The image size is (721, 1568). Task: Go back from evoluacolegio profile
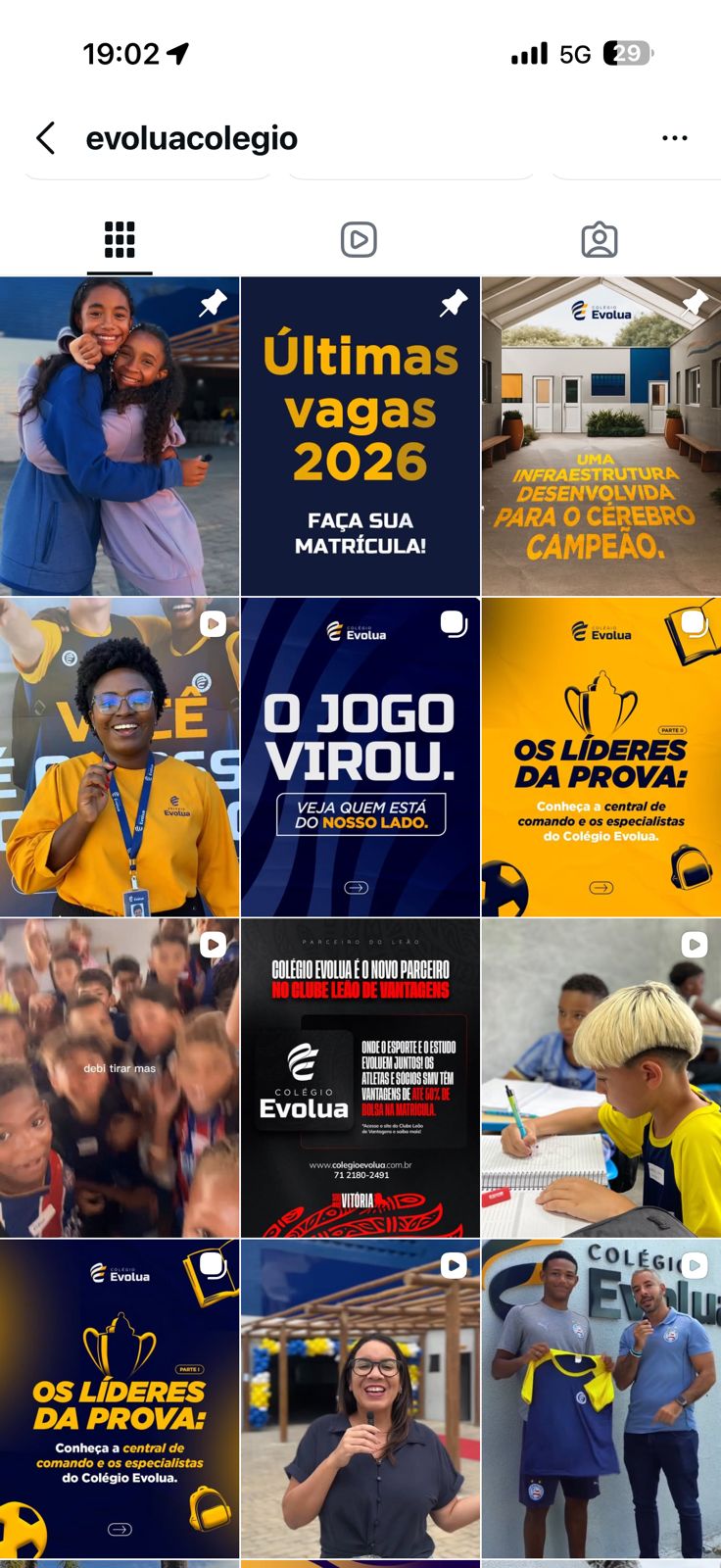(45, 138)
